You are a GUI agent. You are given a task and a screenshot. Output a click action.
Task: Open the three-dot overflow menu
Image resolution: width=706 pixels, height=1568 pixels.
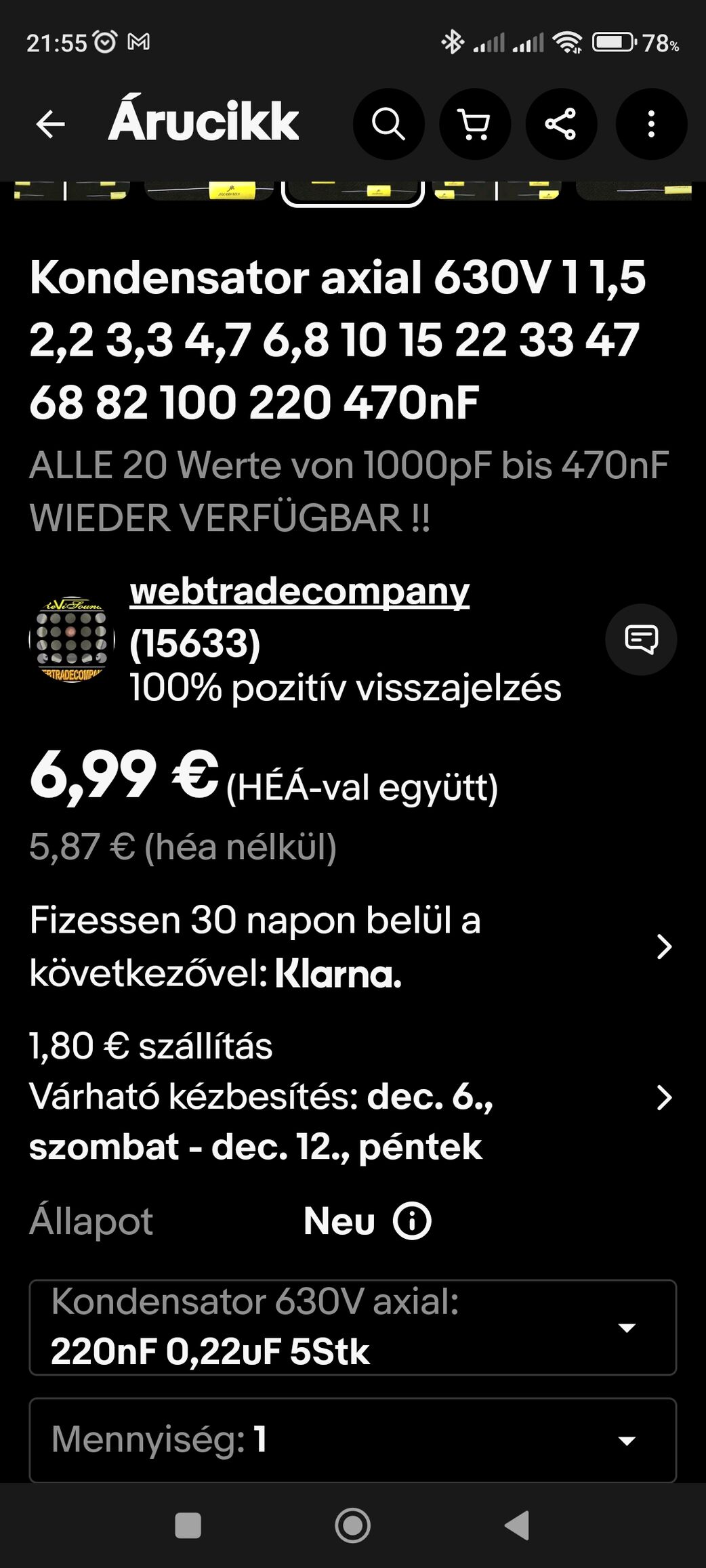tap(651, 124)
